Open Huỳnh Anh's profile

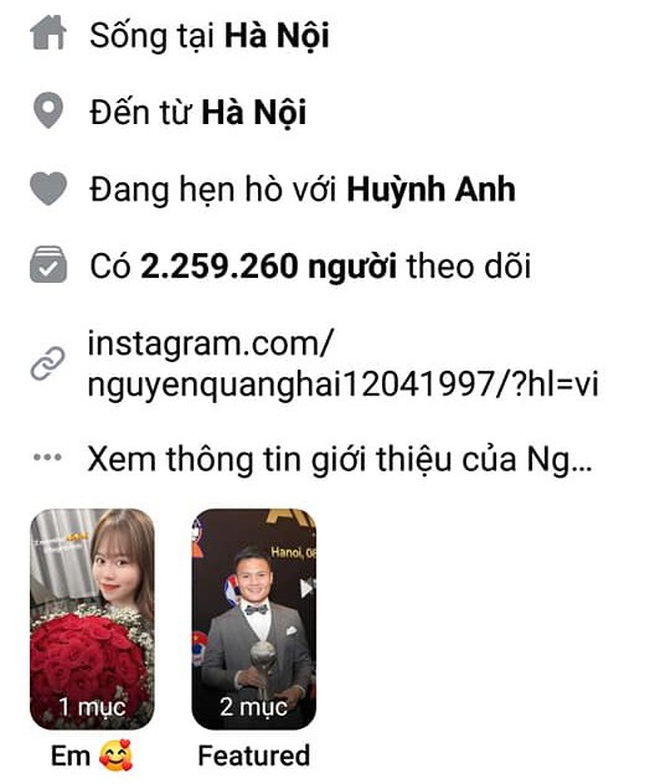click(x=430, y=188)
